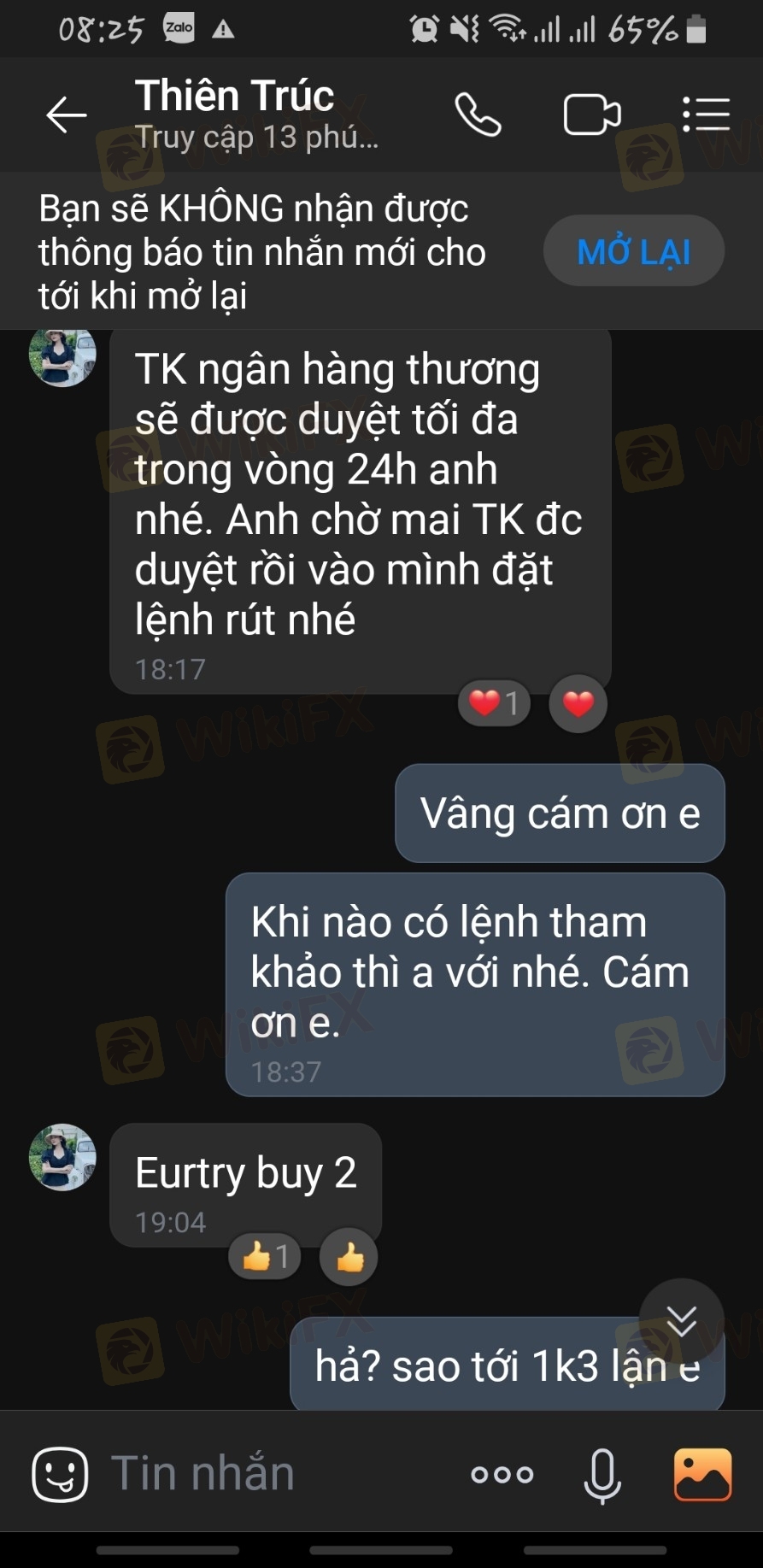Screen dimensions: 763x1568
Task: React with heart to the 24h message
Action: 578,704
